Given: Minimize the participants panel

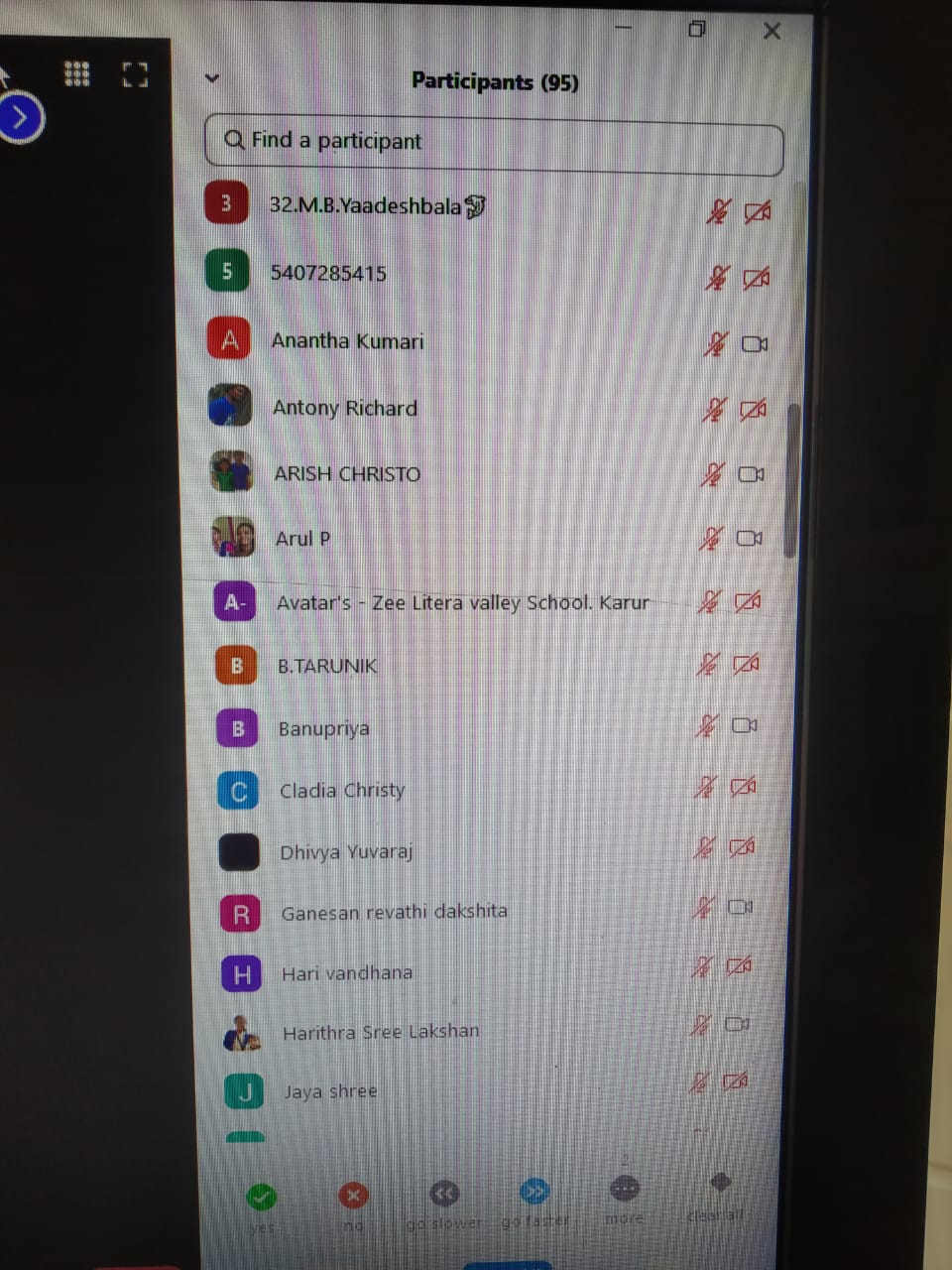Looking at the screenshot, I should pos(623,28).
